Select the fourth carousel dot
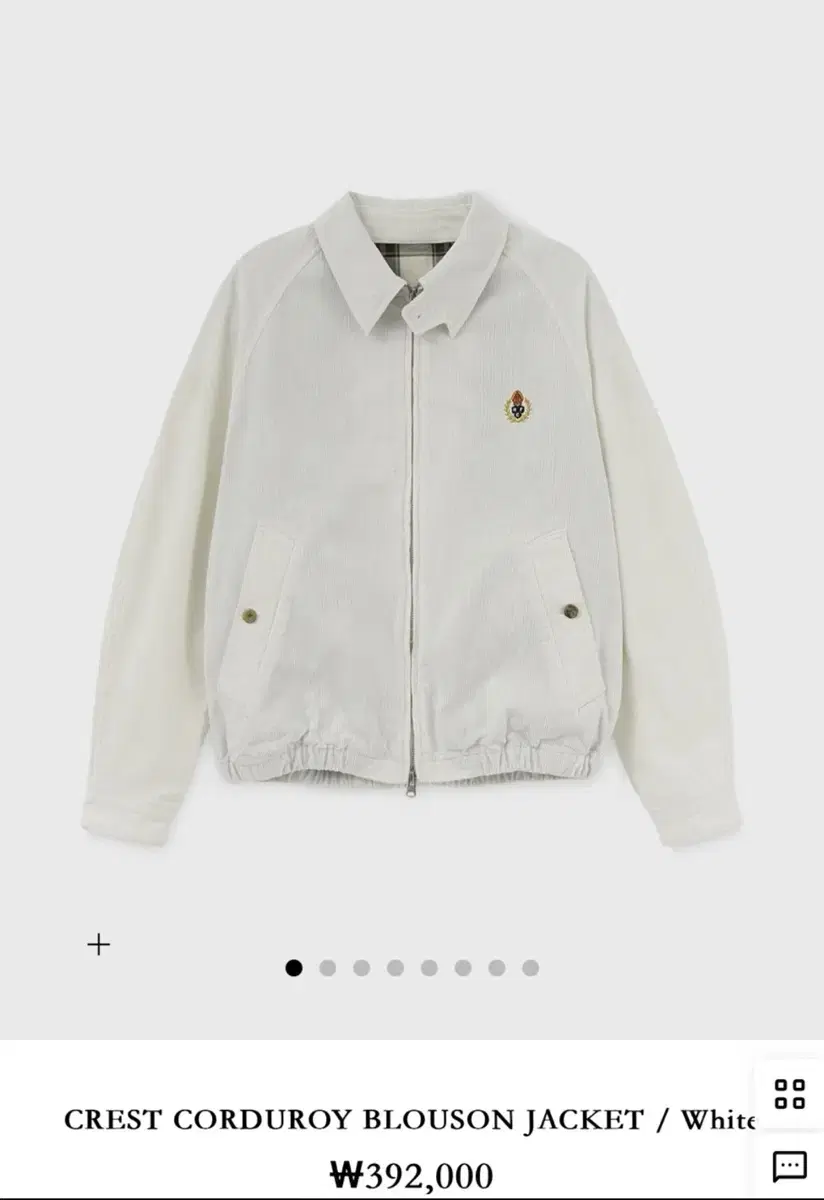Viewport: 824px width, 1200px height. pyautogui.click(x=395, y=967)
